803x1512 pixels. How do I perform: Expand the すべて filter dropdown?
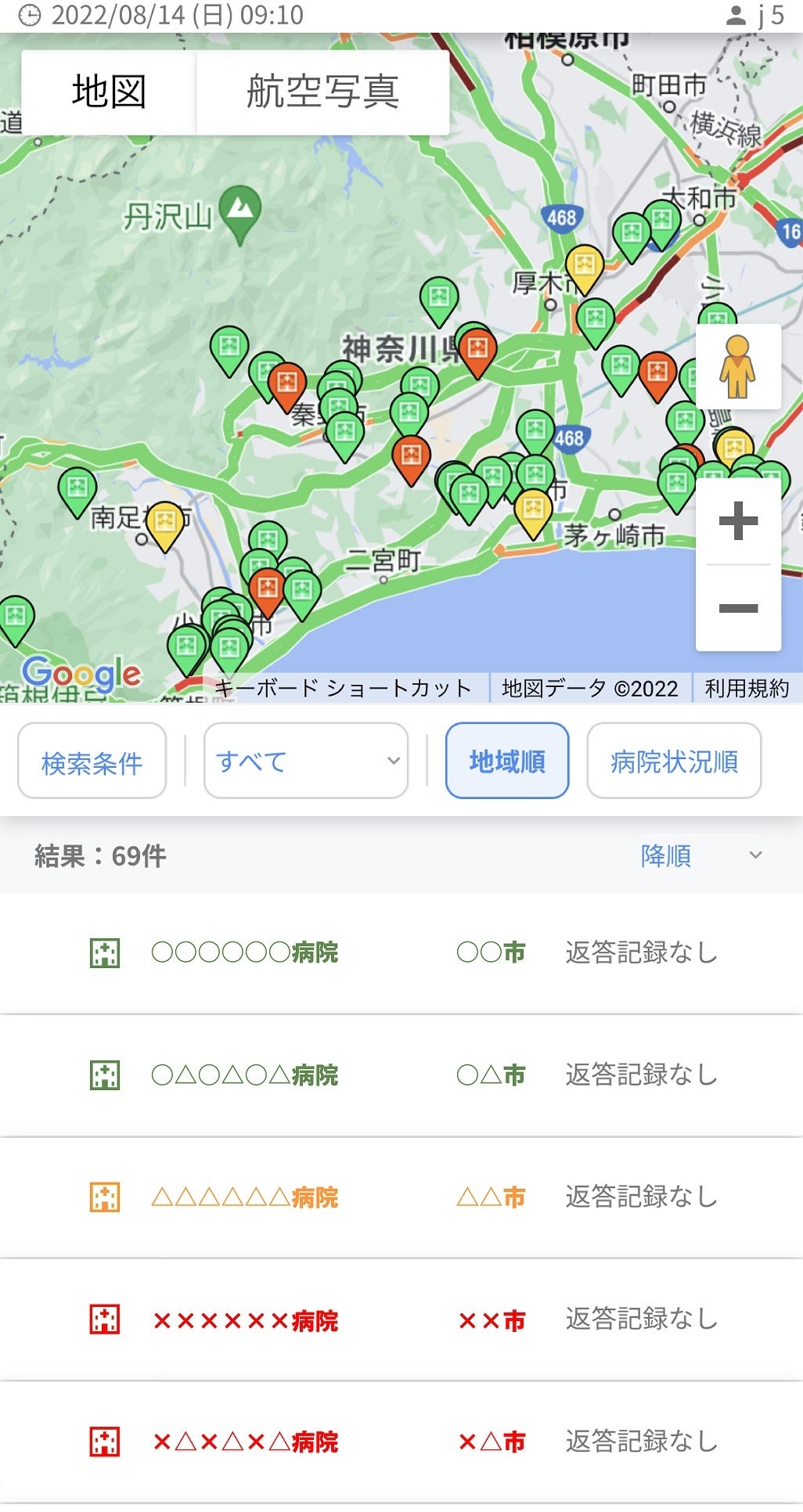(306, 761)
